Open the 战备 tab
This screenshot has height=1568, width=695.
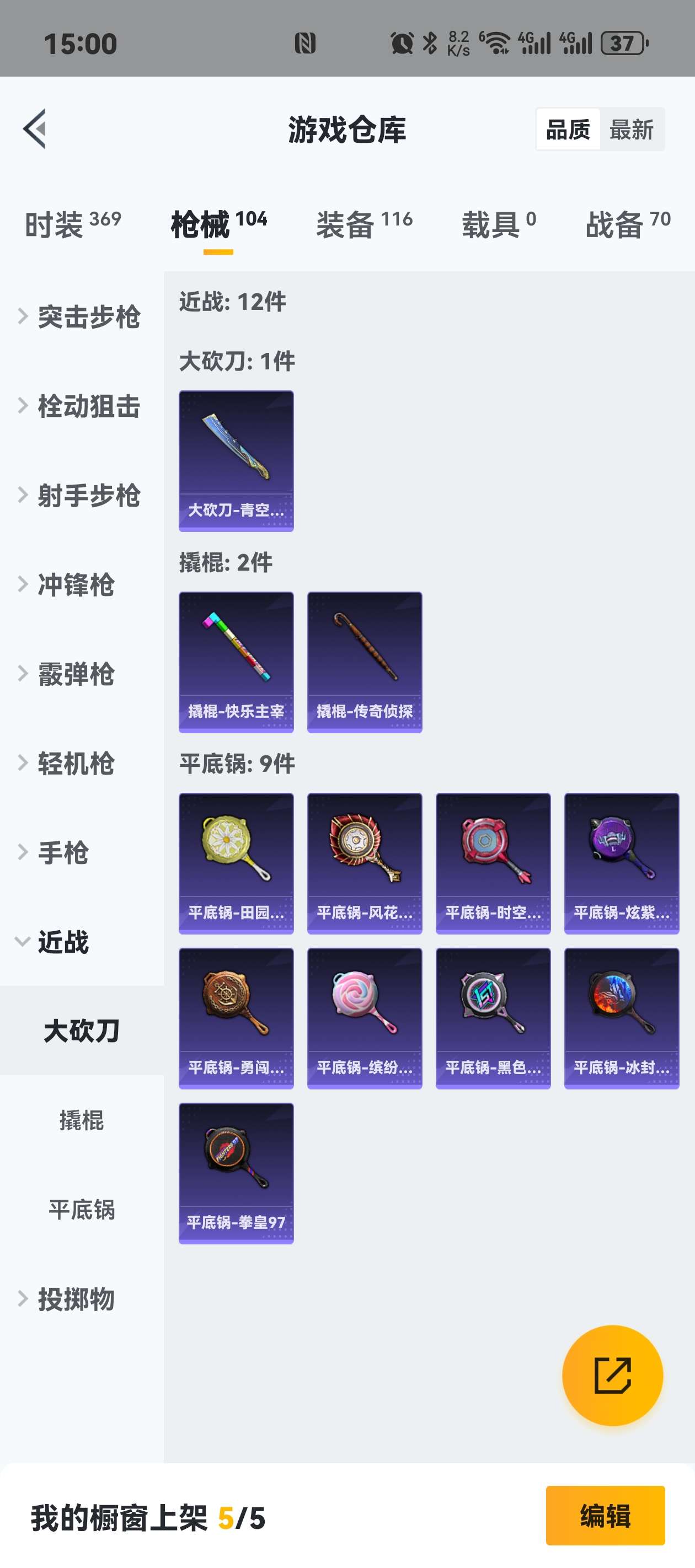pos(627,224)
